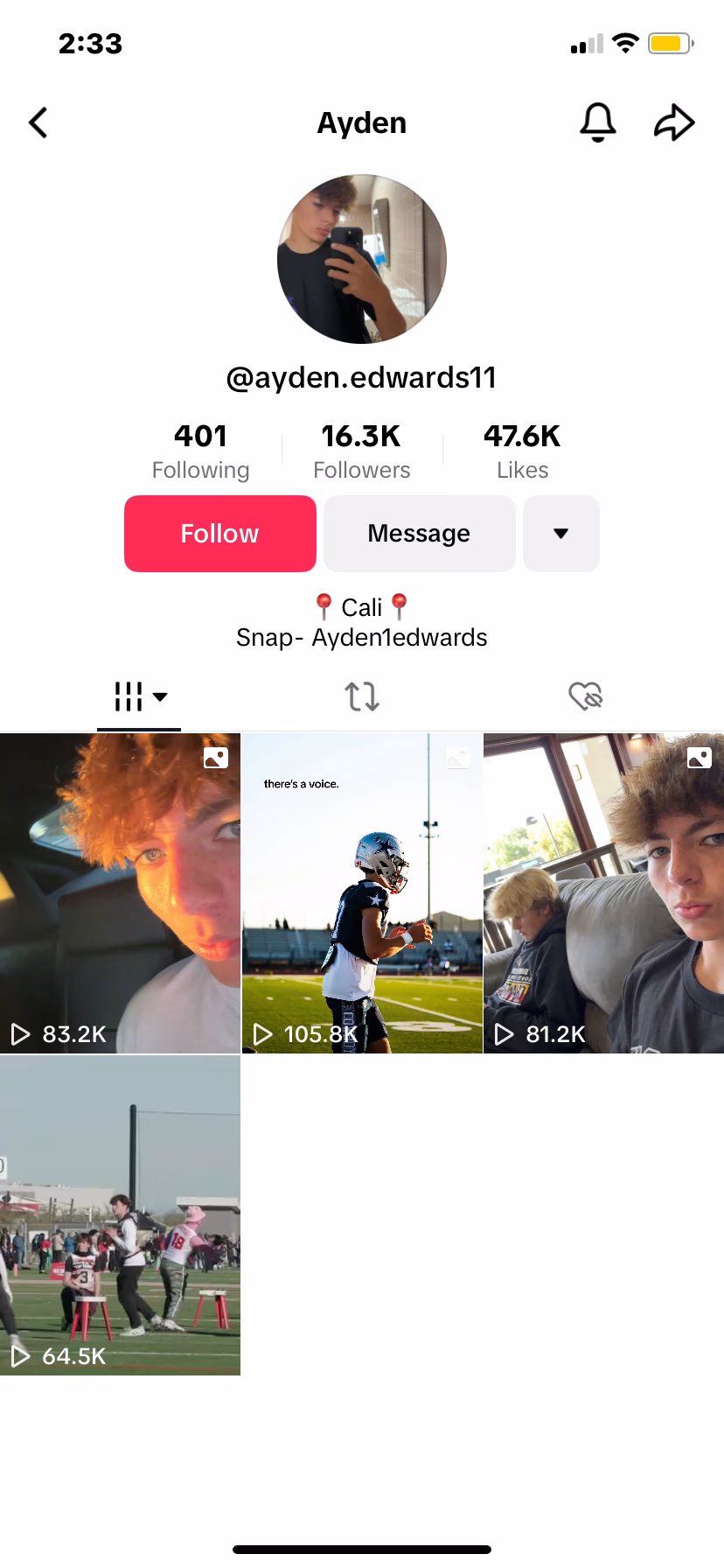
Task: Message this user
Action: [x=420, y=534]
